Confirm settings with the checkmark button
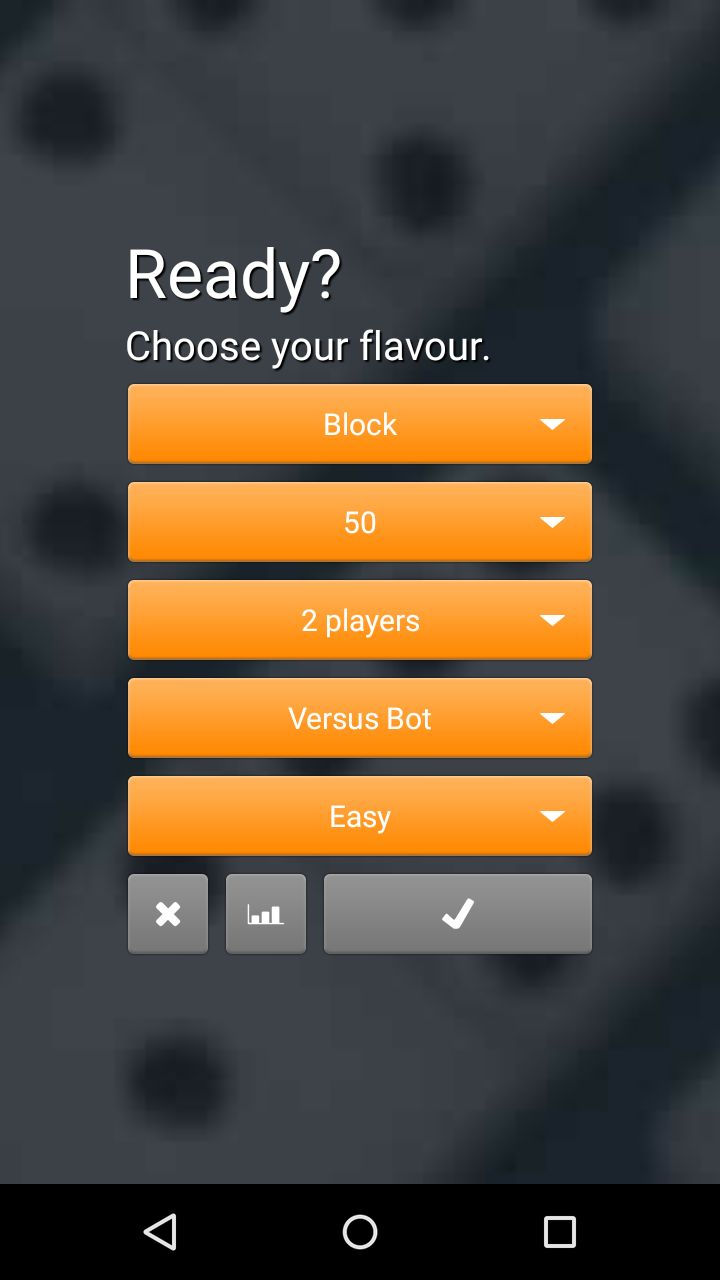Viewport: 720px width, 1280px height. click(x=458, y=914)
